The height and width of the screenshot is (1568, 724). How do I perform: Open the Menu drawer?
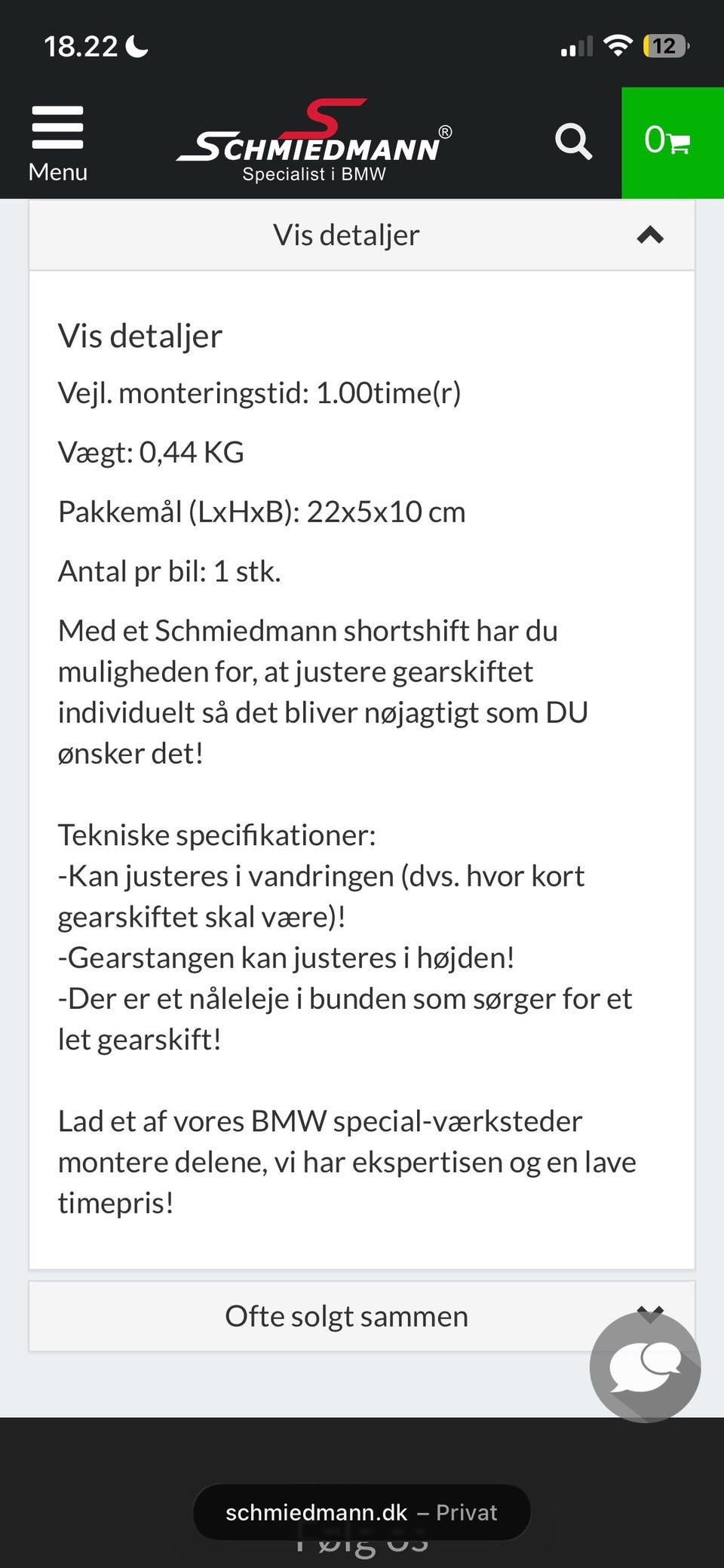[57, 143]
